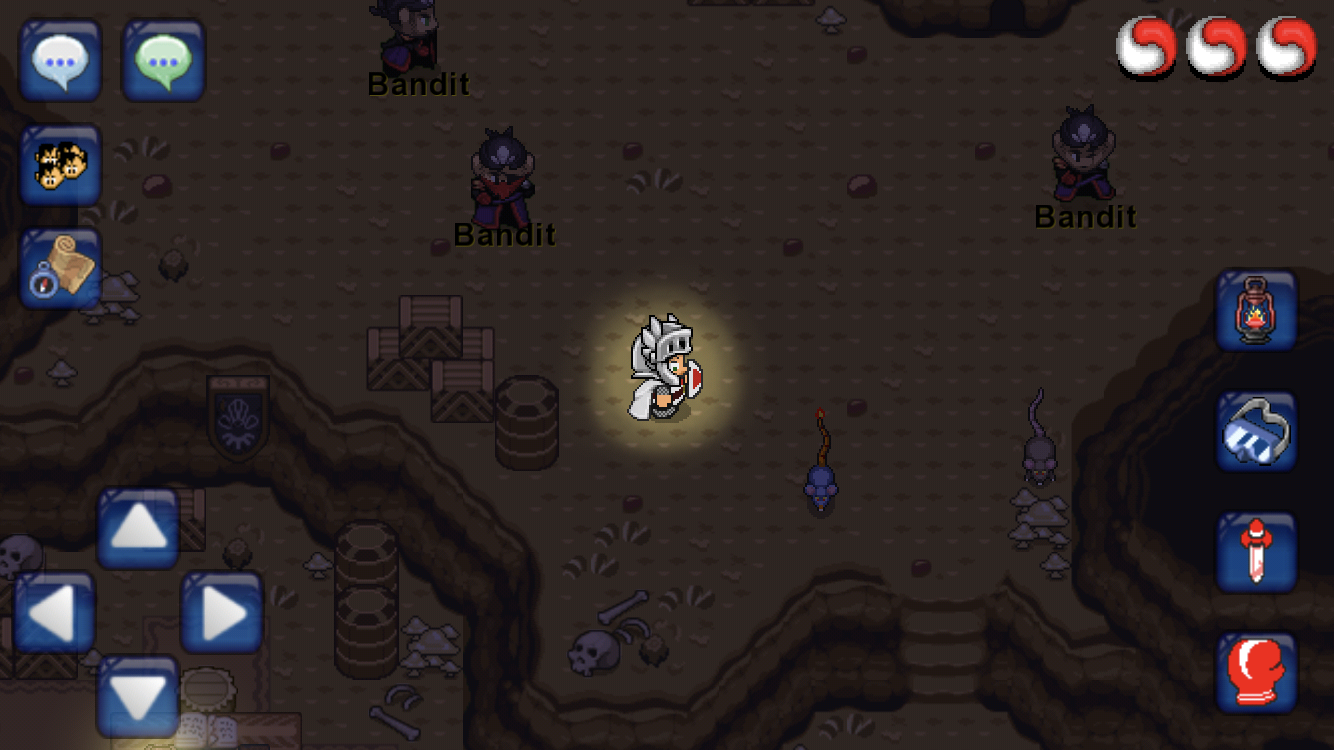Attack with the sword button
The height and width of the screenshot is (750, 1334).
[1256, 552]
